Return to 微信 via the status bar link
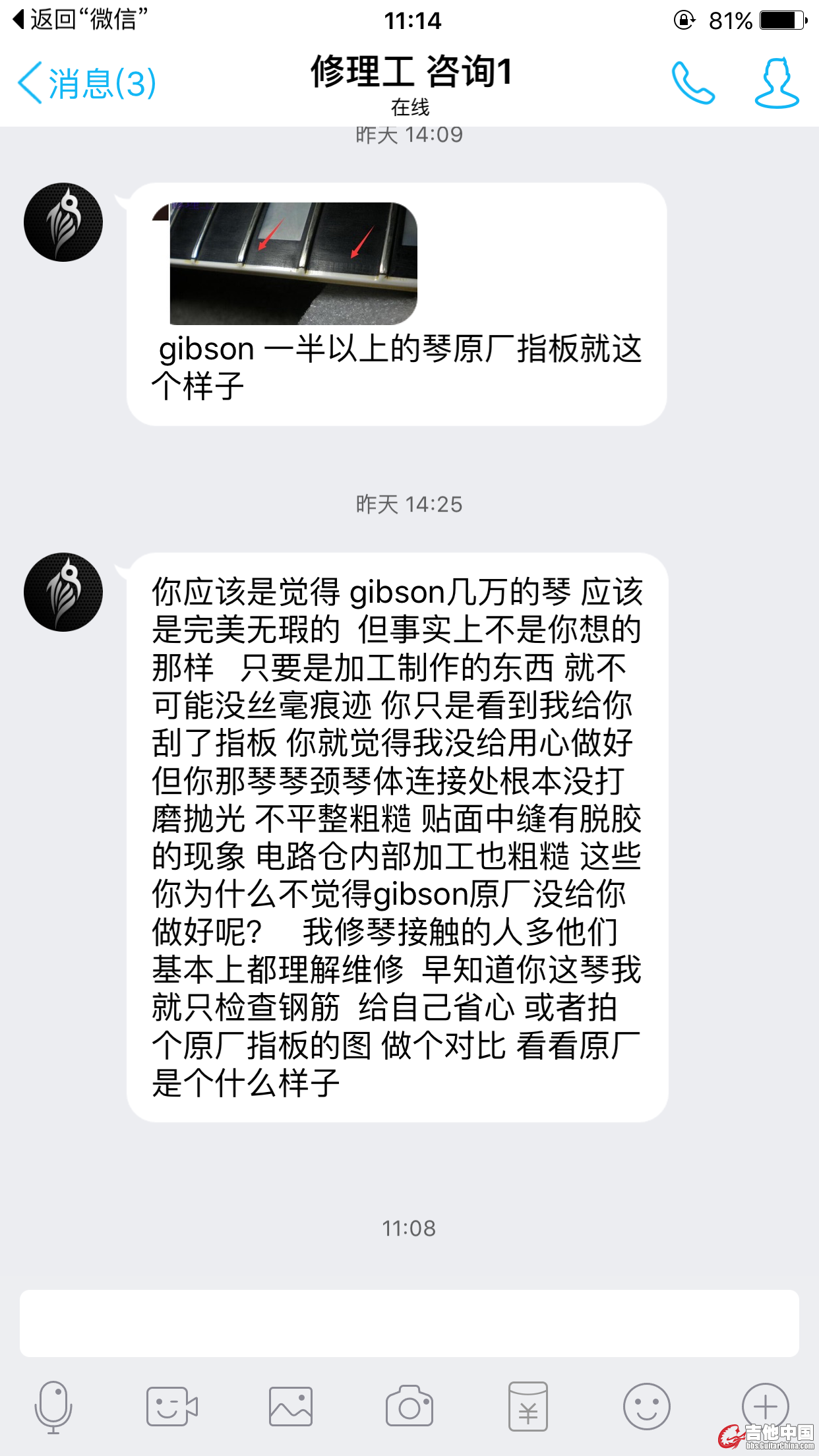The width and height of the screenshot is (819, 1456). [80, 19]
